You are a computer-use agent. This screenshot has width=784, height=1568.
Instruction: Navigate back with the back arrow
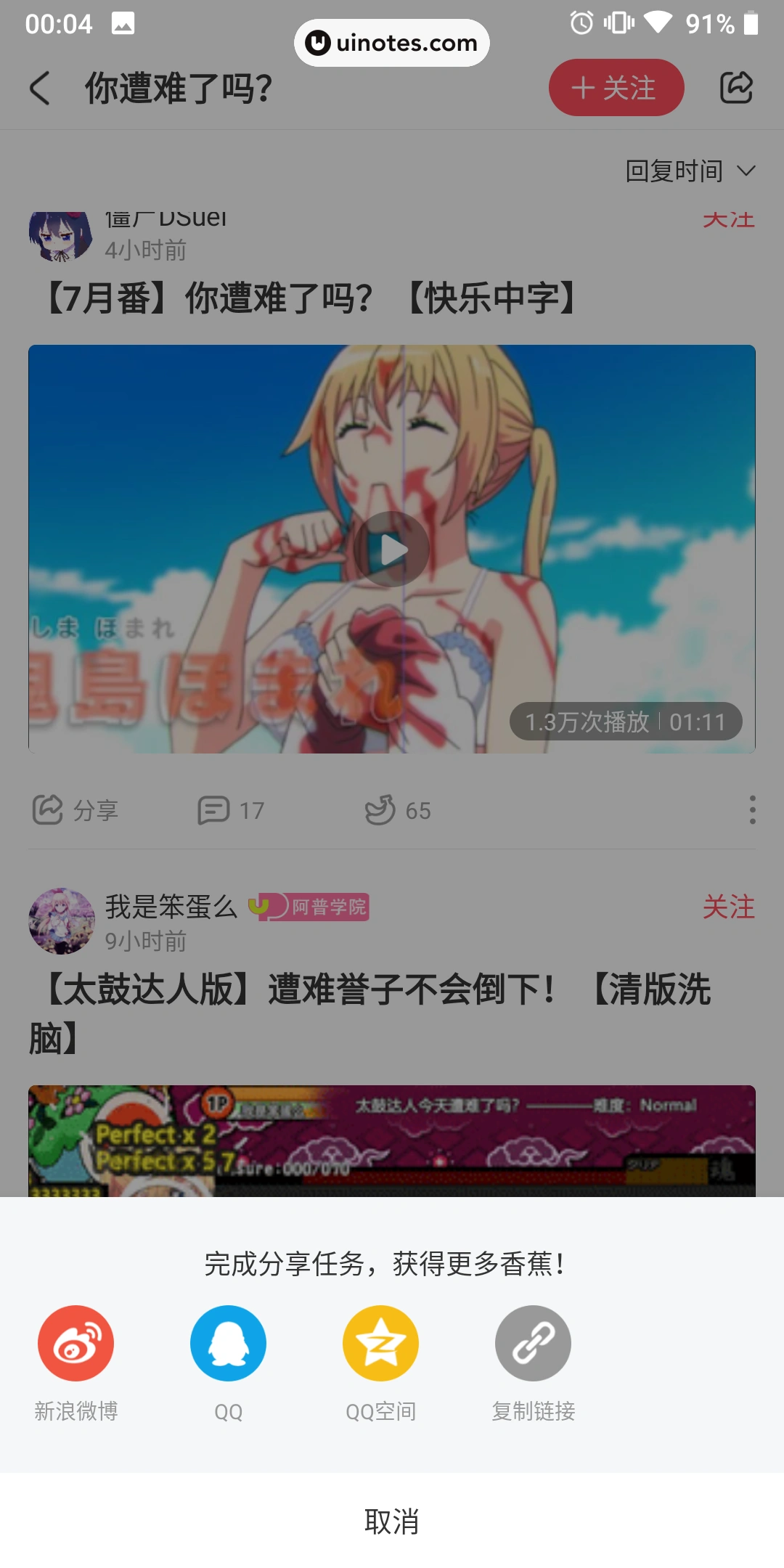click(x=41, y=87)
